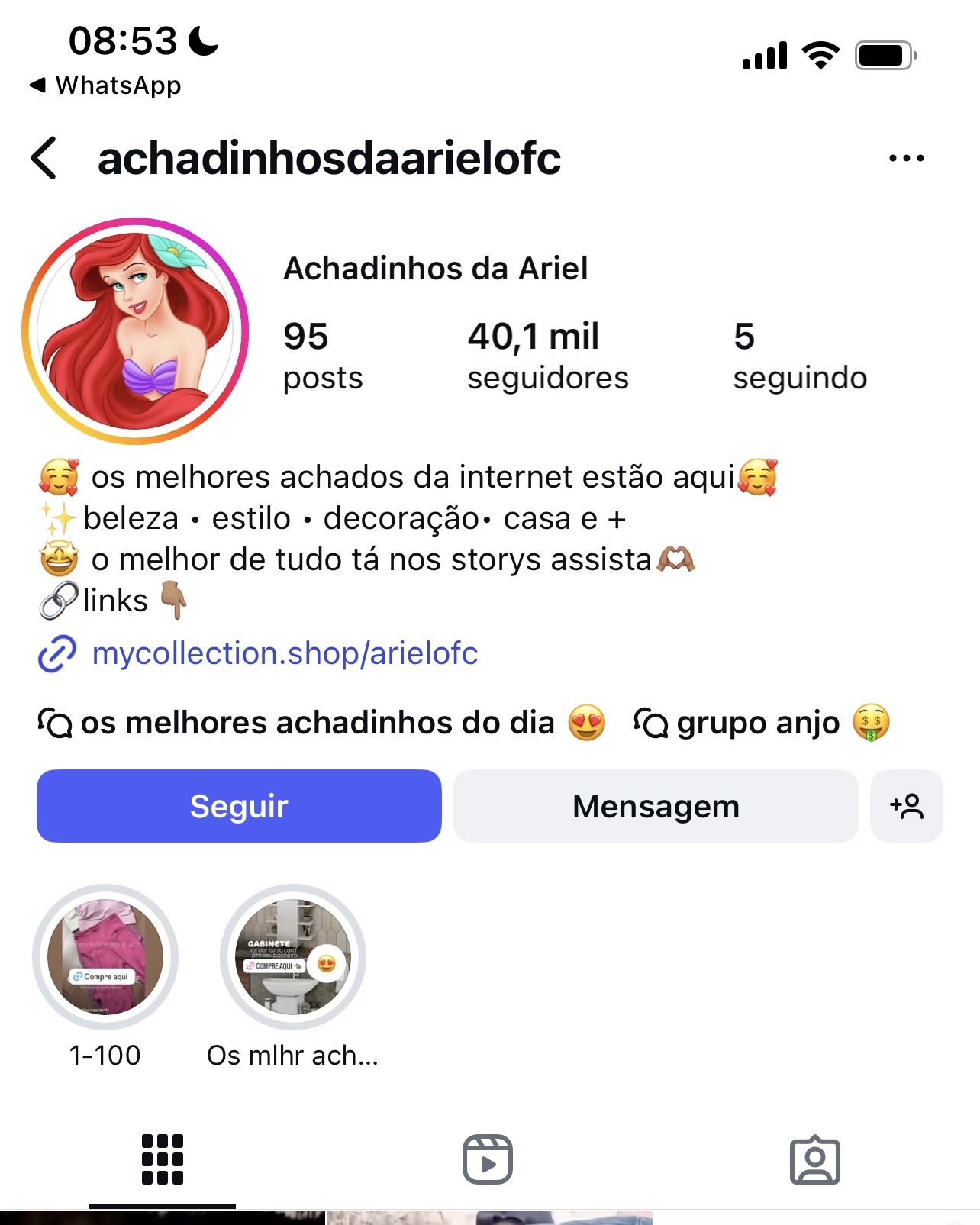
Task: Open the os melhores achadinhos do dia channel
Action: click(321, 723)
